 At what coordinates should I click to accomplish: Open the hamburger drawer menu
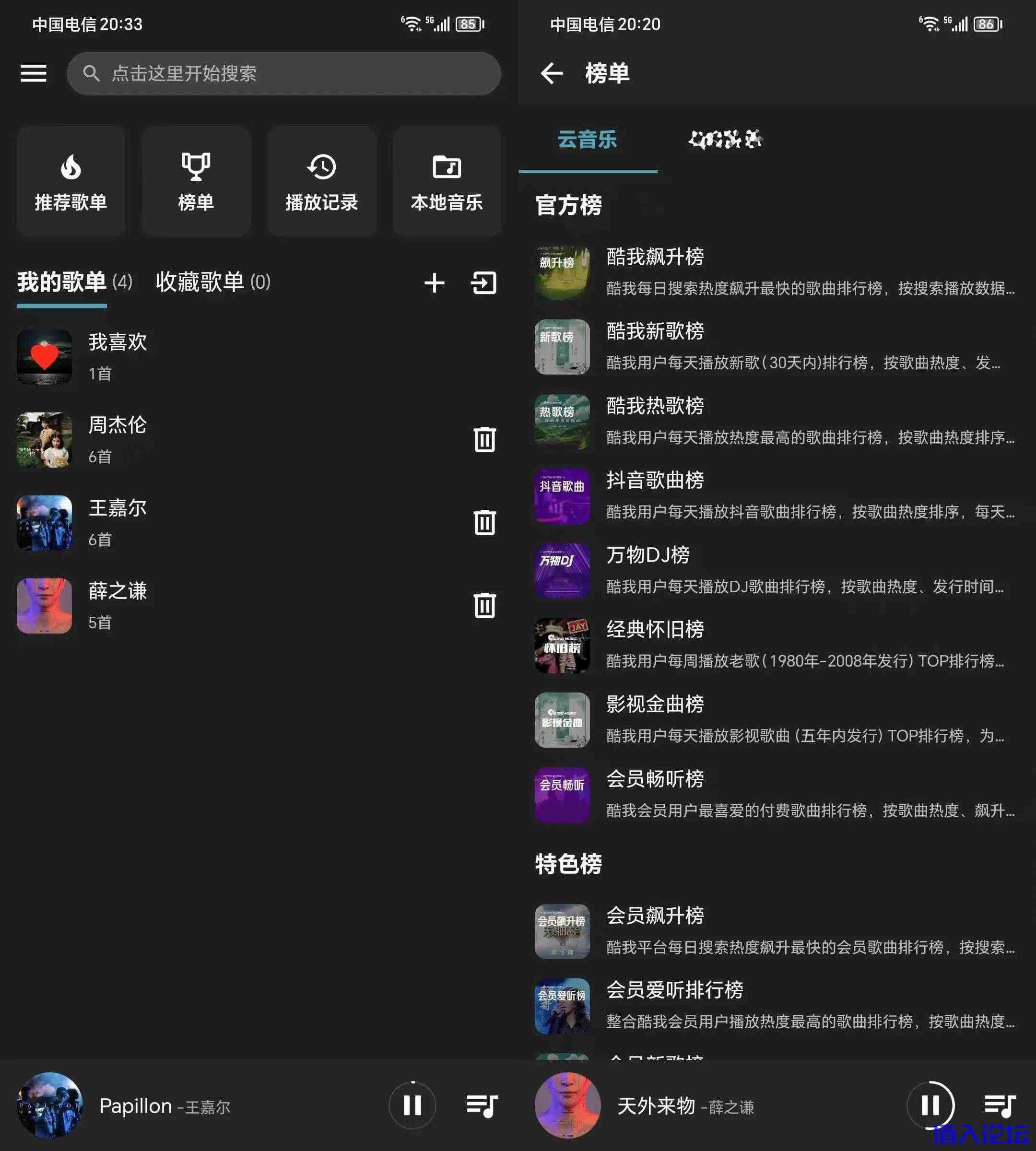pyautogui.click(x=34, y=73)
